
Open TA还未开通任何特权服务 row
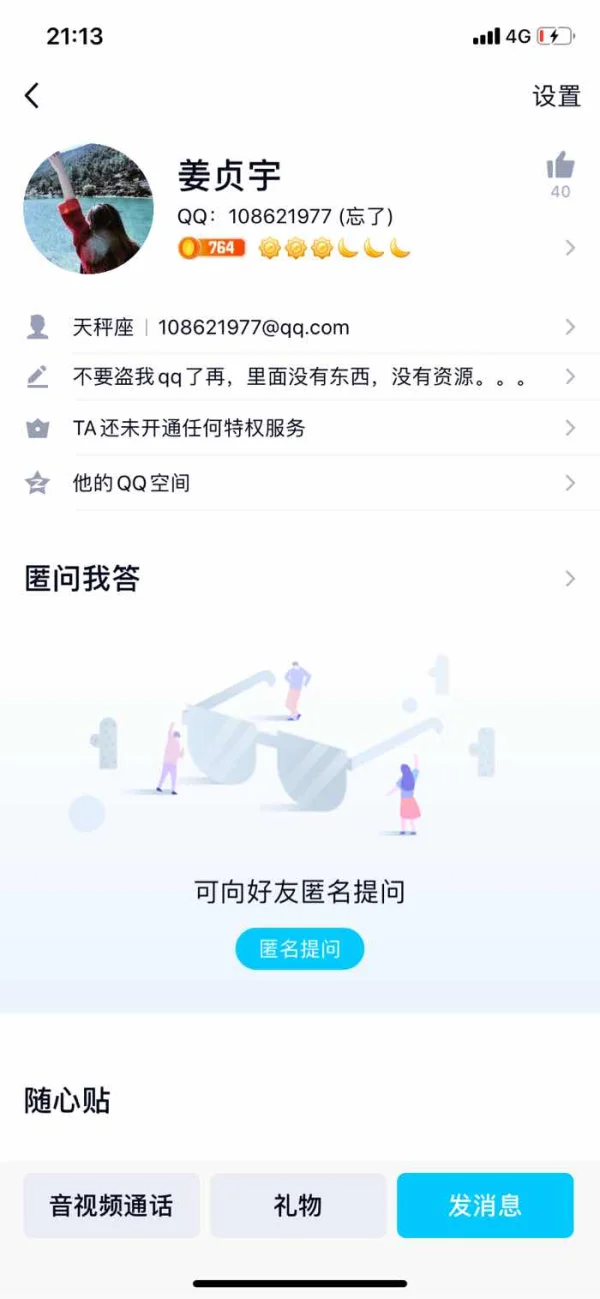(x=300, y=428)
